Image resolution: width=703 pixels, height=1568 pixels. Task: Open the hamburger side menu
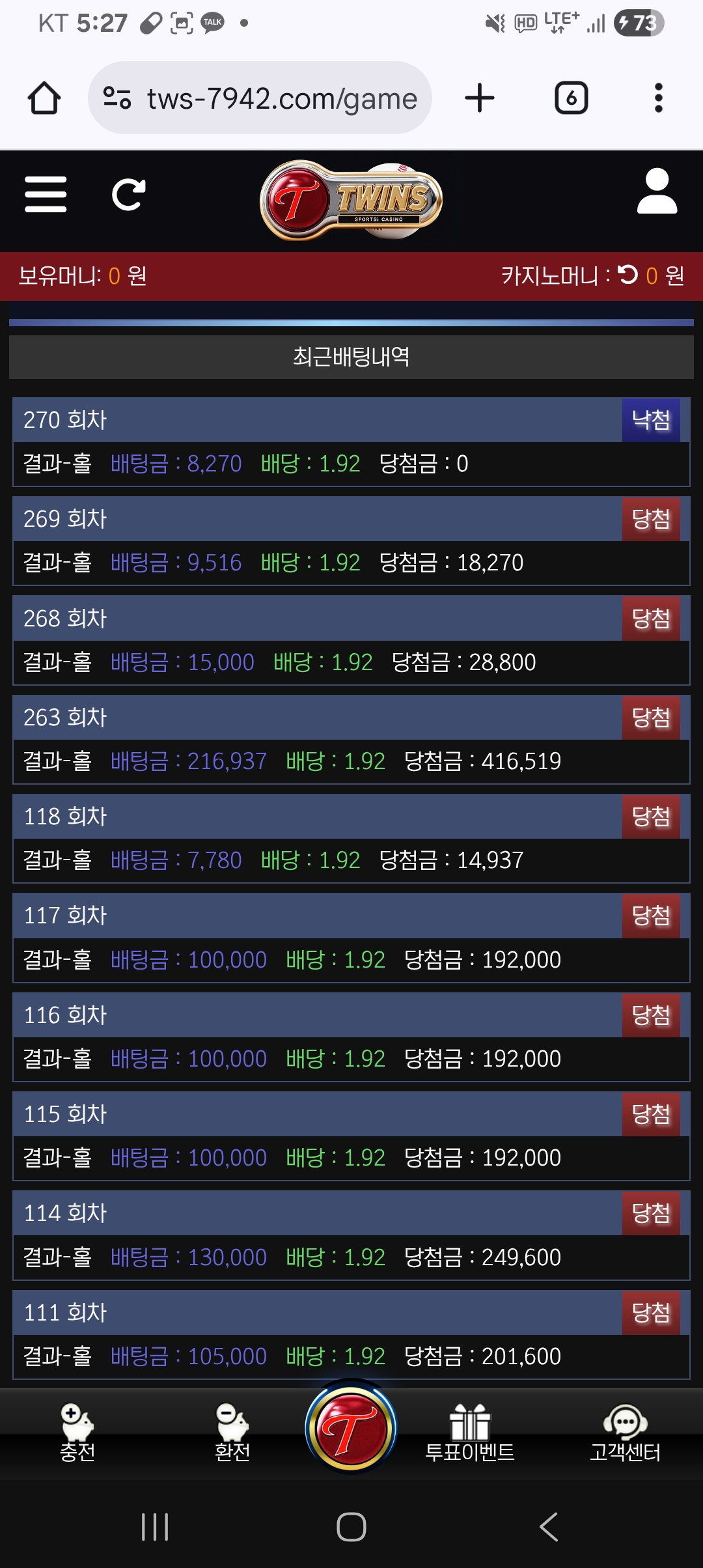point(46,194)
